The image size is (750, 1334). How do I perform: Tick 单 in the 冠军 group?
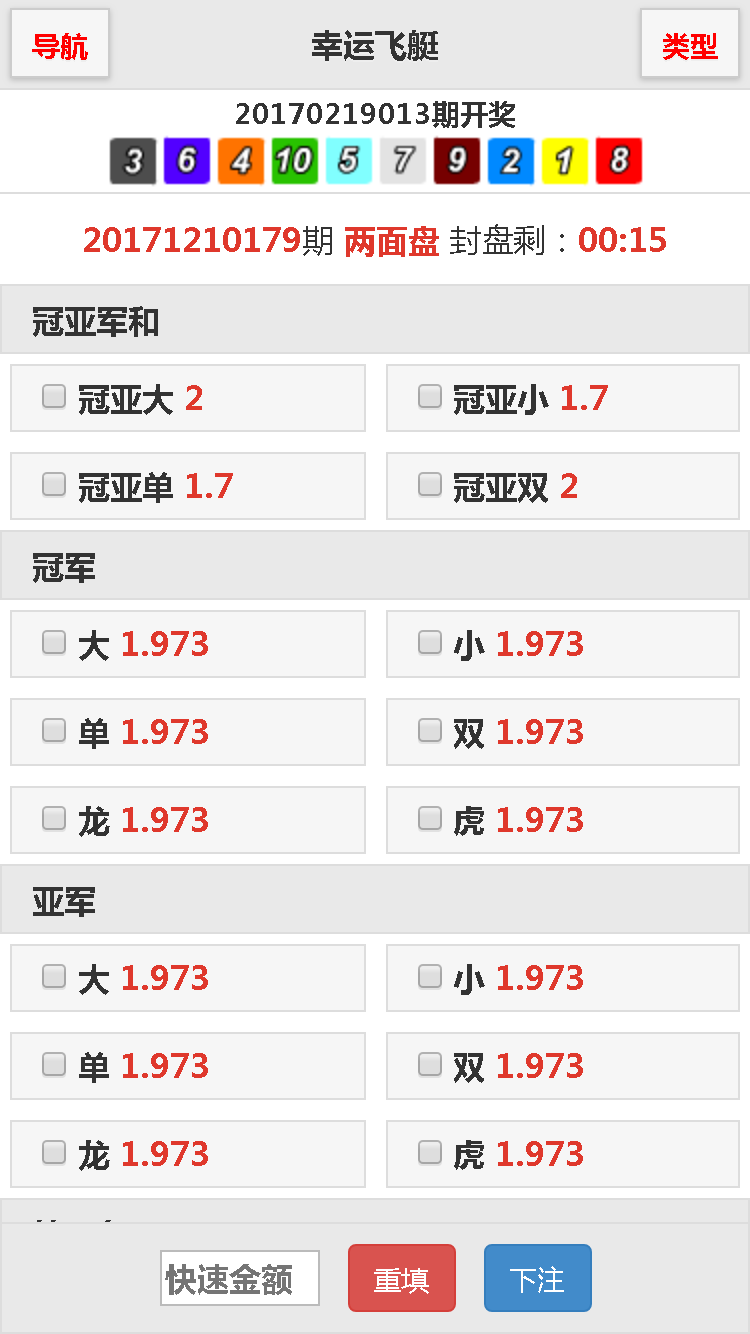click(54, 731)
